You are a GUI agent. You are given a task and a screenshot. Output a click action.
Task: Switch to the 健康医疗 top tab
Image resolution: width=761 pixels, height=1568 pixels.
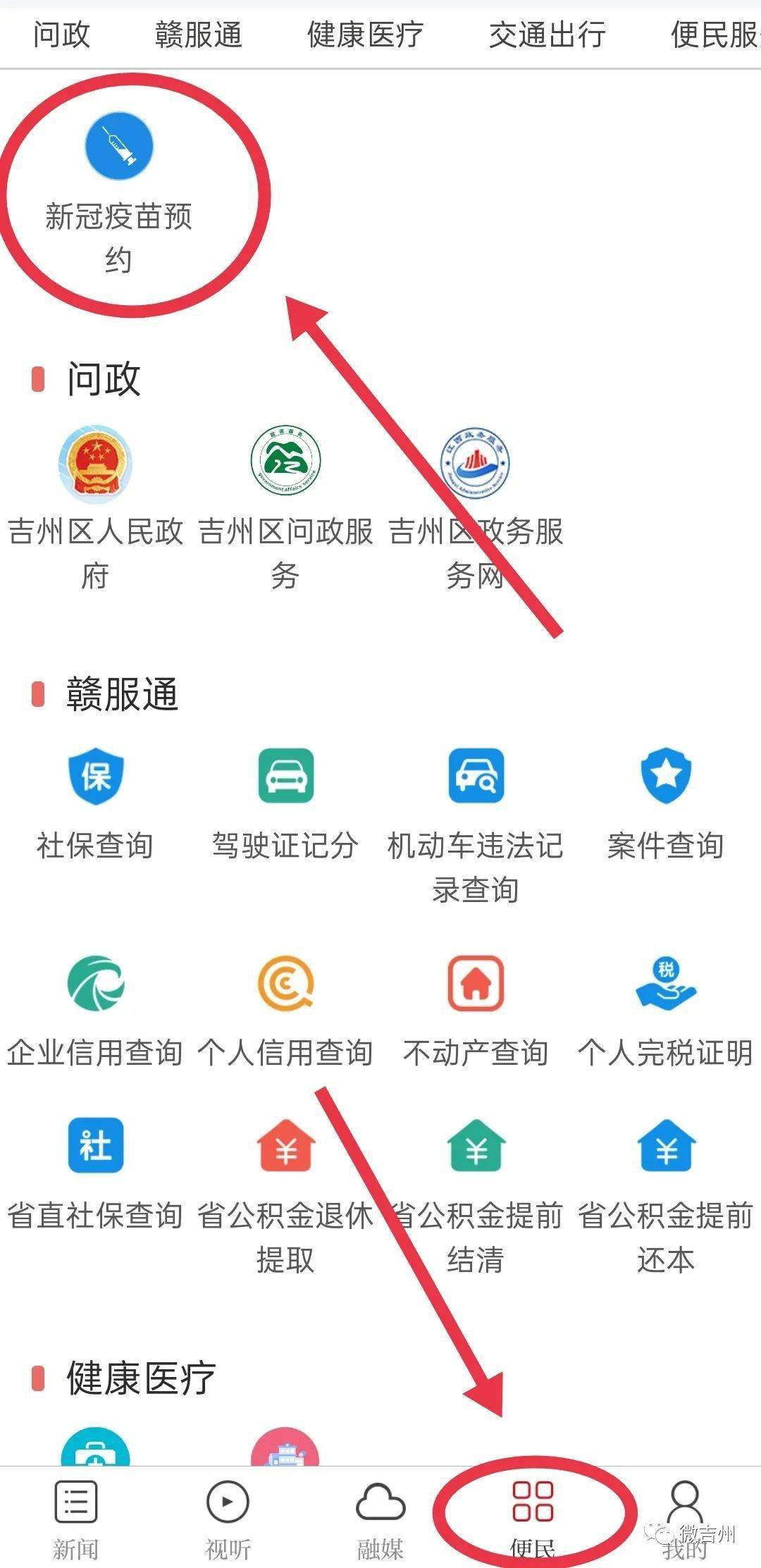(365, 35)
